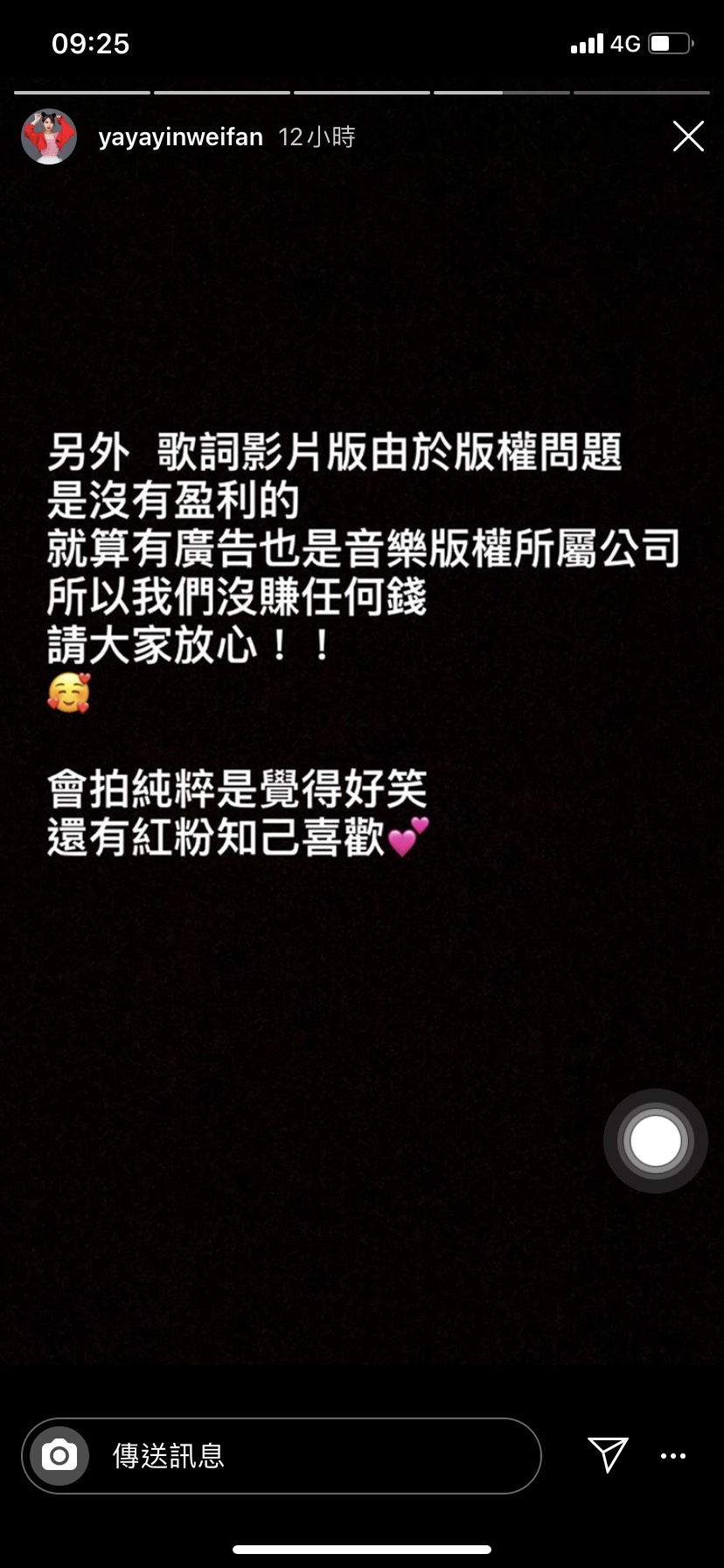Viewport: 724px width, 1568px height.
Task: Tap the yayayinweifan username
Action: (181, 137)
